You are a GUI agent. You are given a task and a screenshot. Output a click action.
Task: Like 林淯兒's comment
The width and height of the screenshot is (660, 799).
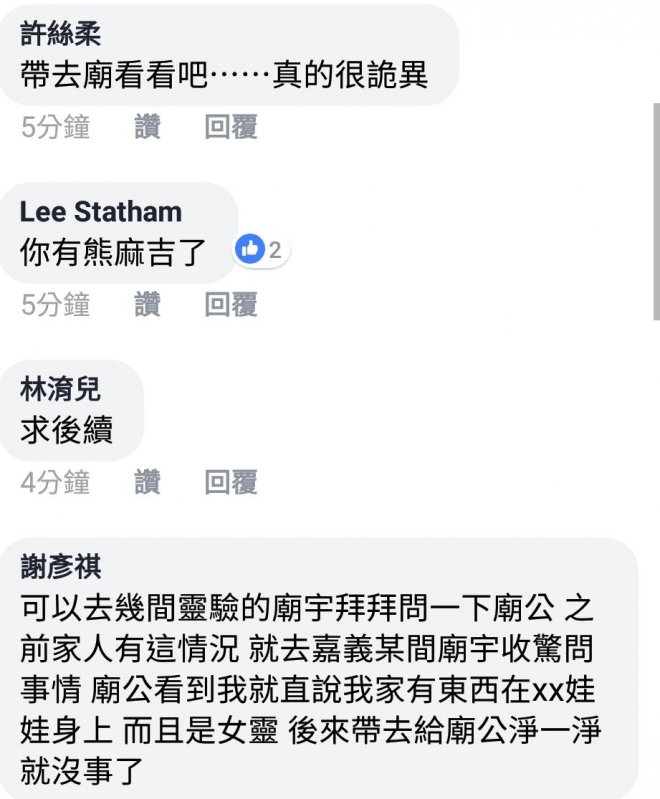pos(147,482)
